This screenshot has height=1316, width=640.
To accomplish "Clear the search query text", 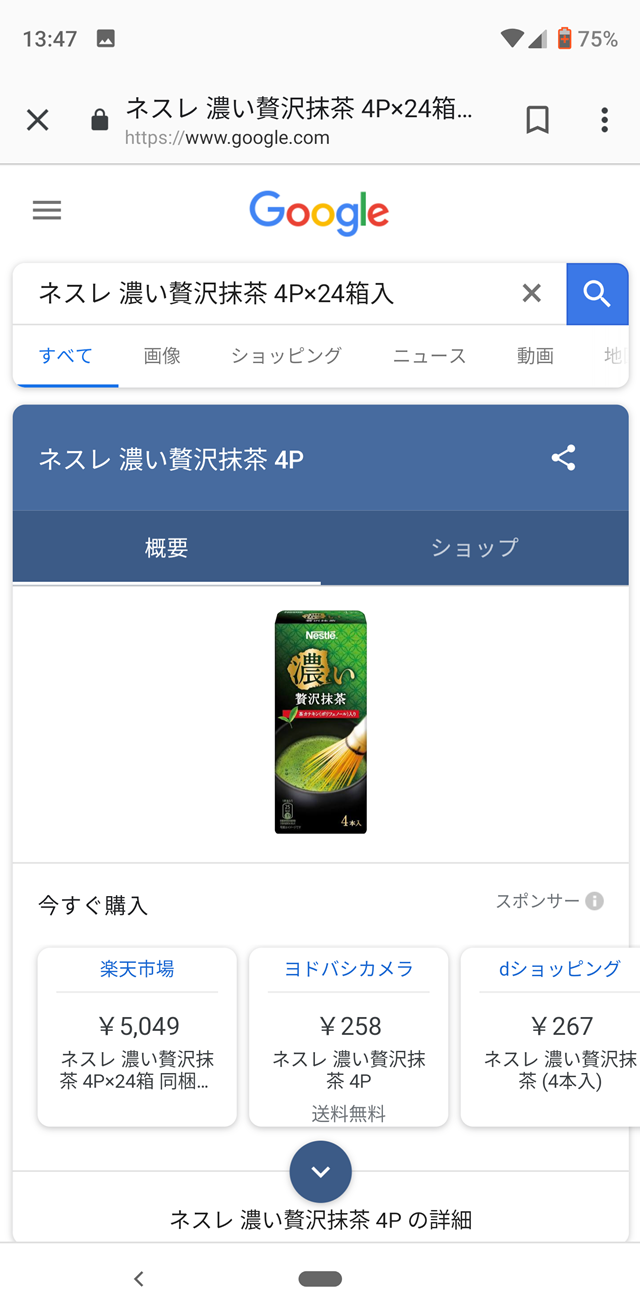I will [531, 293].
